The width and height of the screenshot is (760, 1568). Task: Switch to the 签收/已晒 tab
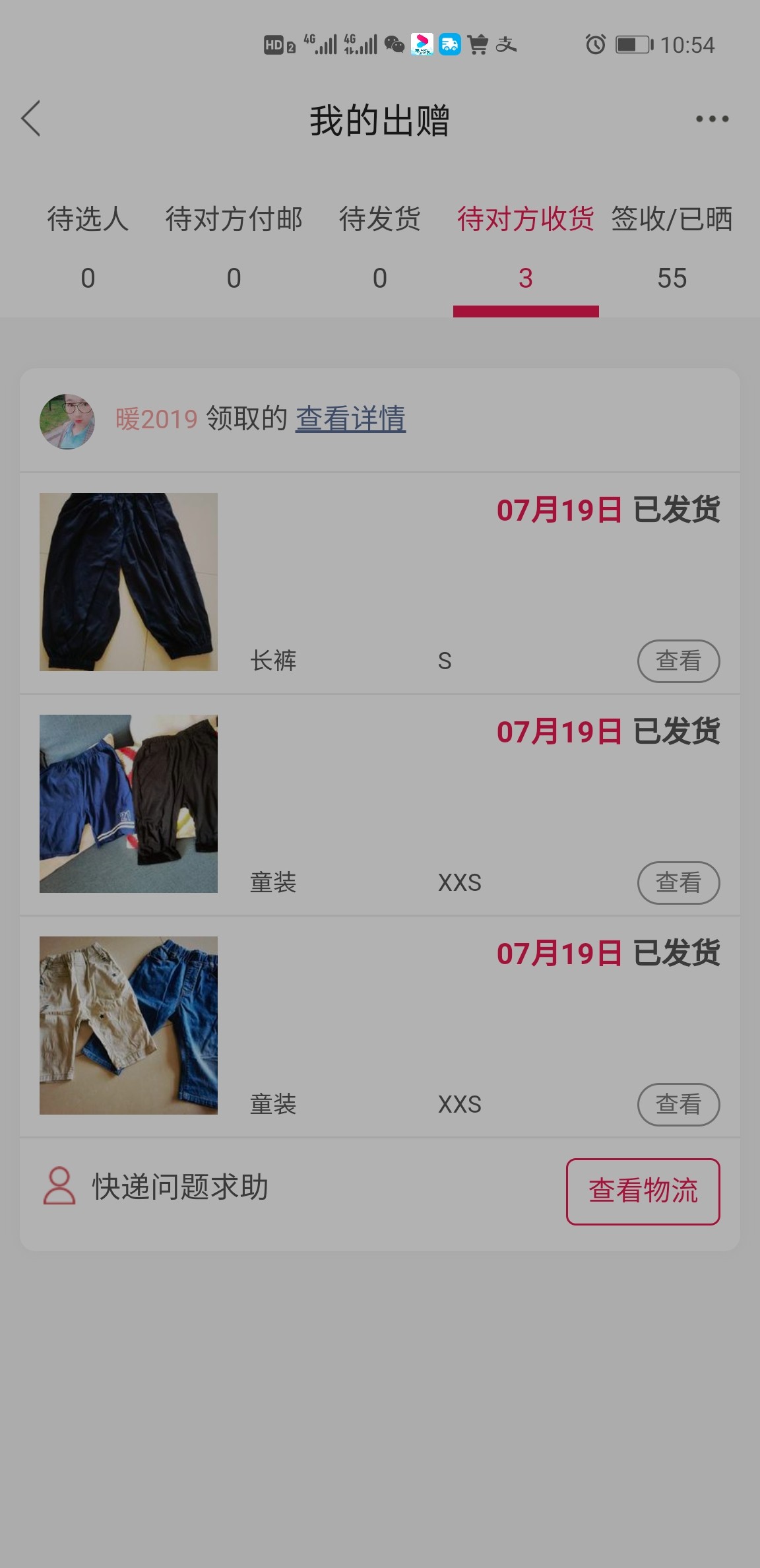tap(672, 244)
